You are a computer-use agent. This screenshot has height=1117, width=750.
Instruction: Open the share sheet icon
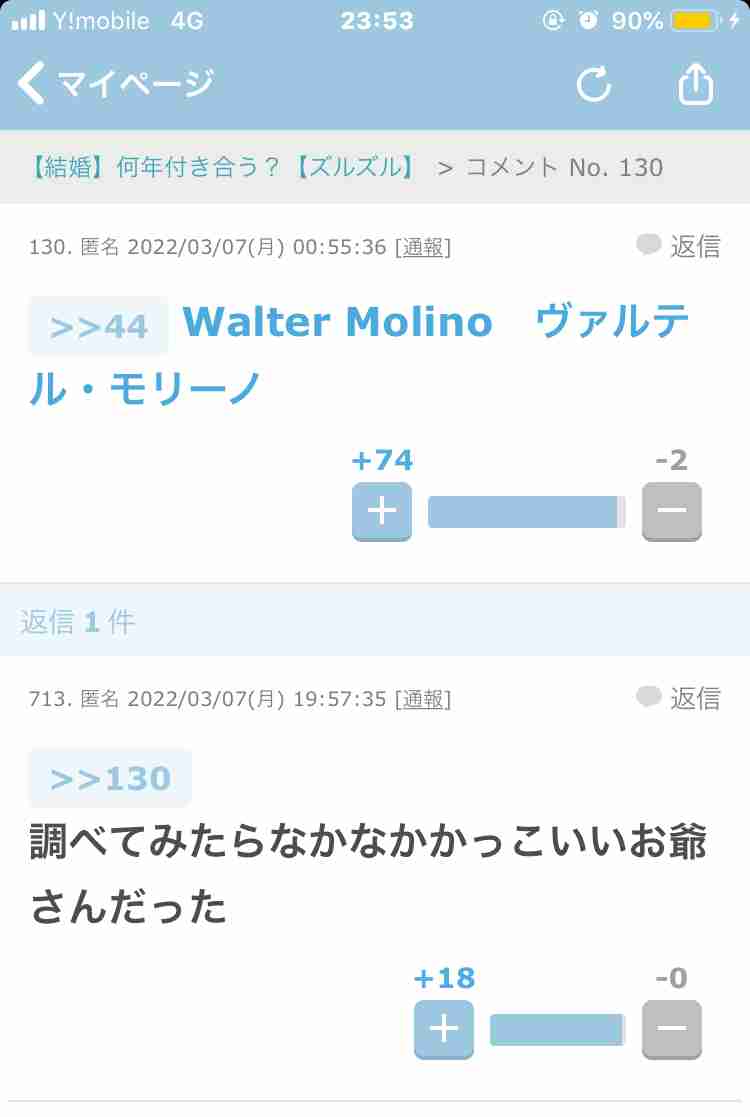click(694, 85)
